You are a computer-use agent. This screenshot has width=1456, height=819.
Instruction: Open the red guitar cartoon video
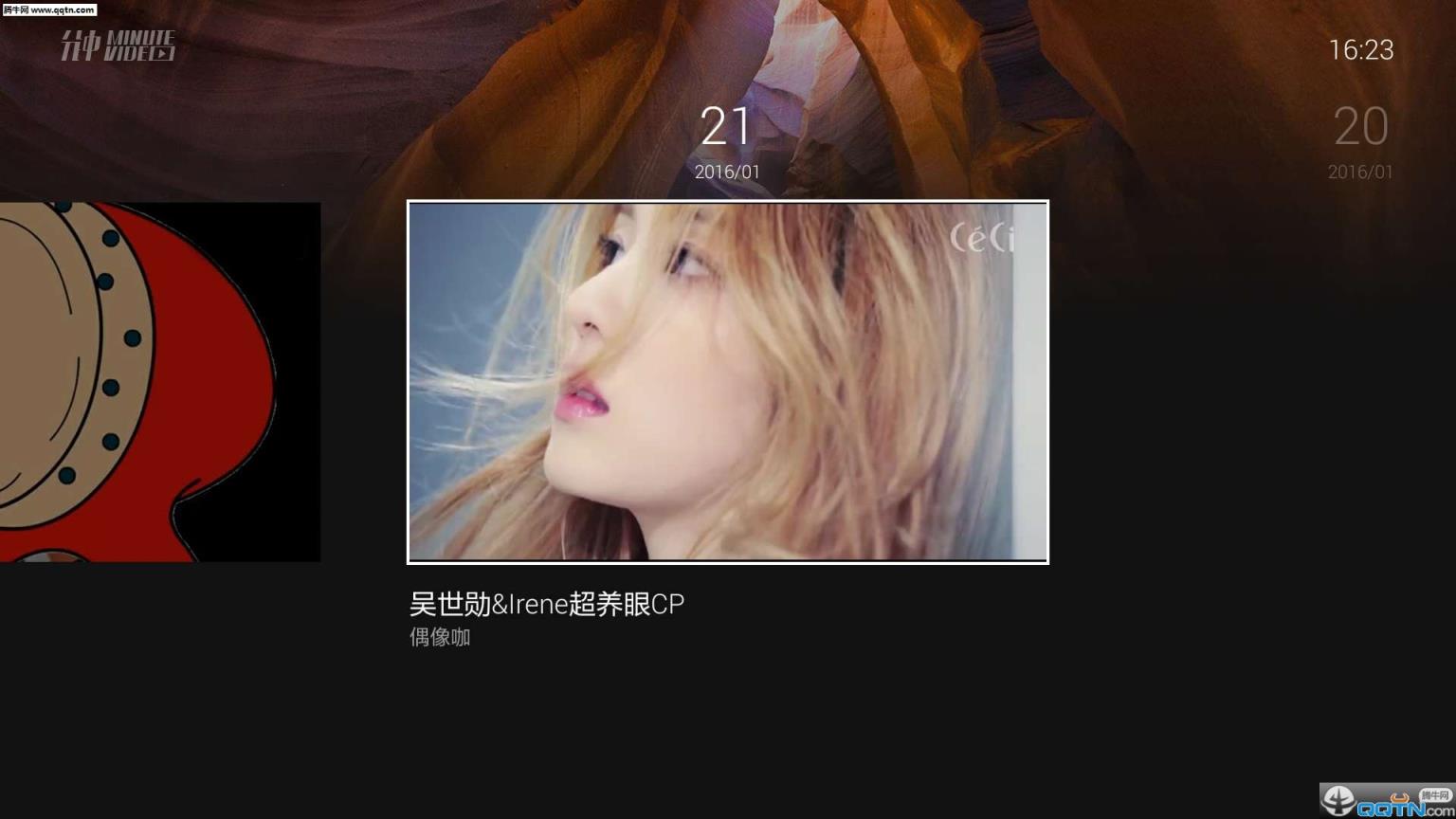click(159, 381)
